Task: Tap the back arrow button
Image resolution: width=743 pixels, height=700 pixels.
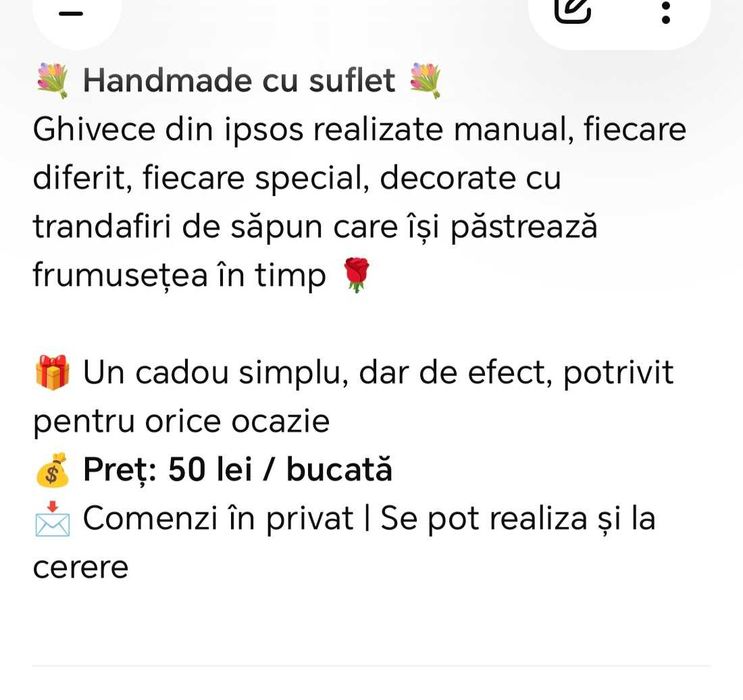Action: pos(72,10)
